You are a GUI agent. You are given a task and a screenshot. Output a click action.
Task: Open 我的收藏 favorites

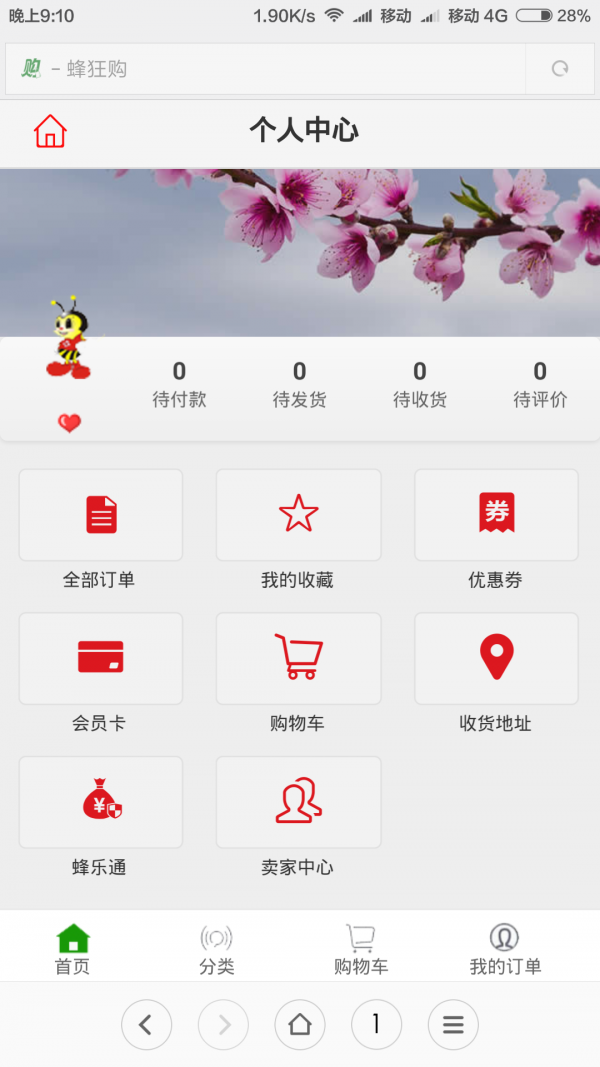point(298,516)
